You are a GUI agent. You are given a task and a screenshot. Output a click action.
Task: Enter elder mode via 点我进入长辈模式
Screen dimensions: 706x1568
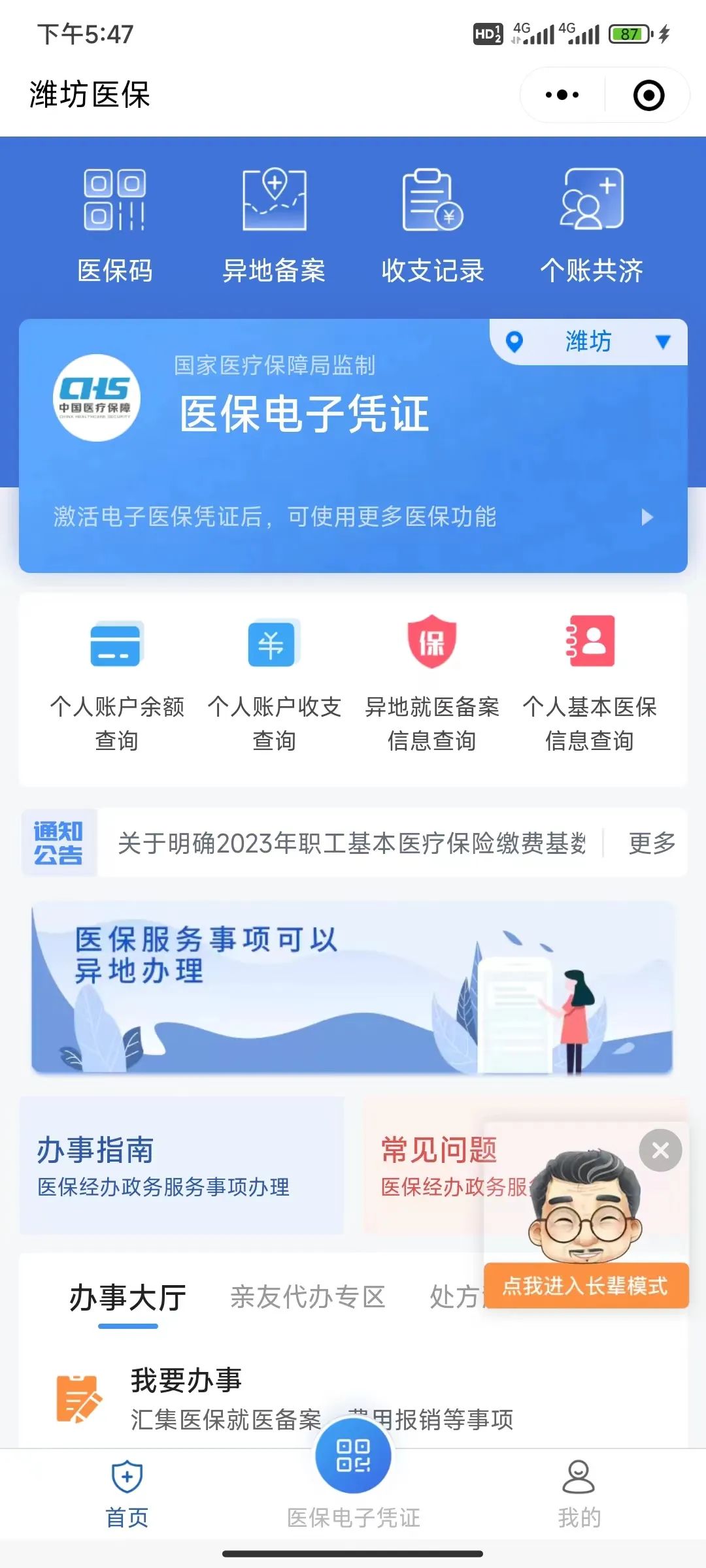tap(586, 1286)
